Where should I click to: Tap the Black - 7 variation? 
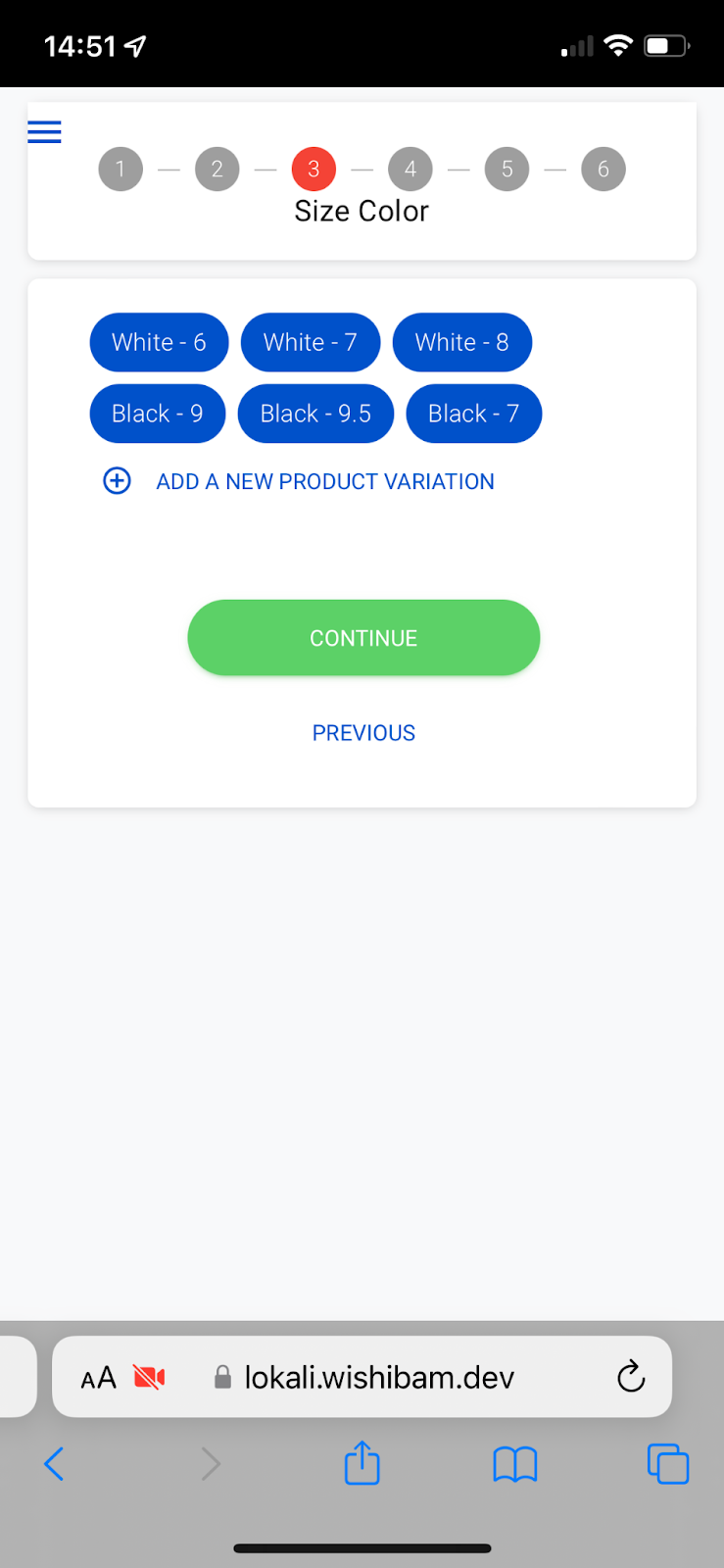point(474,414)
